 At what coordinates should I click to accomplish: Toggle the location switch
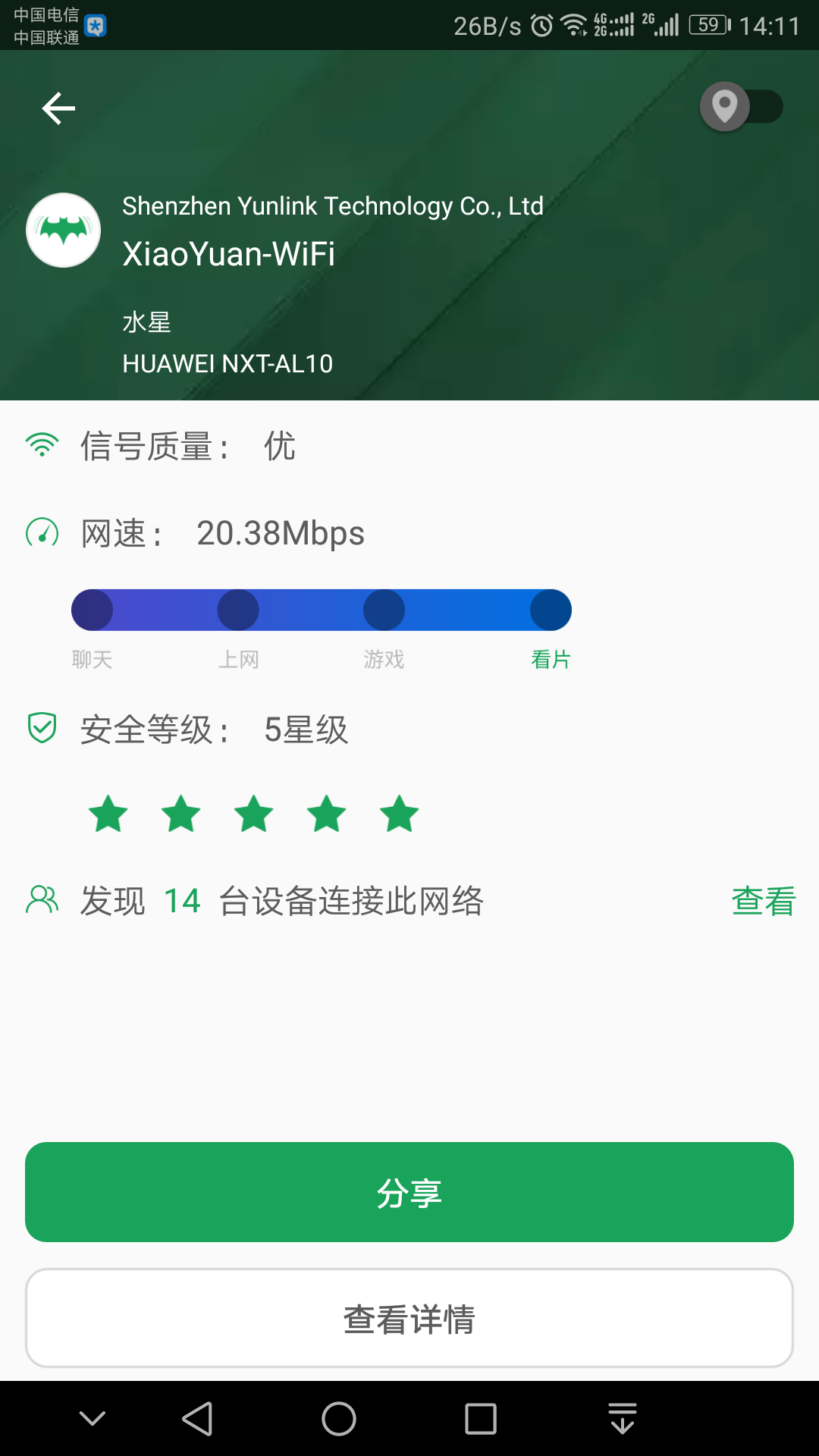(x=741, y=107)
